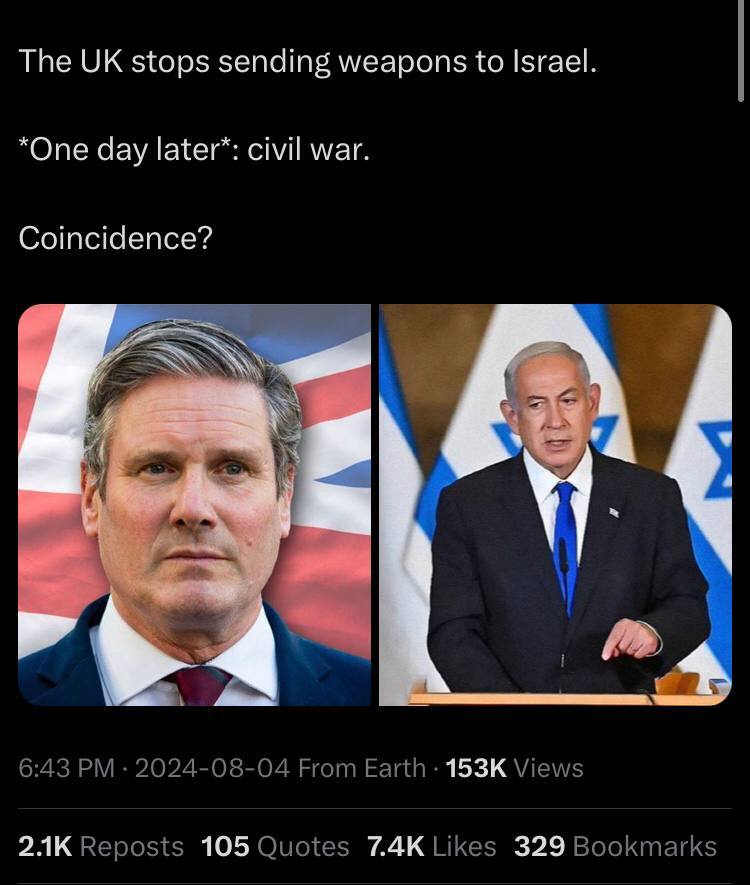
Task: View the 2.1K Reposts list
Action: (101, 846)
